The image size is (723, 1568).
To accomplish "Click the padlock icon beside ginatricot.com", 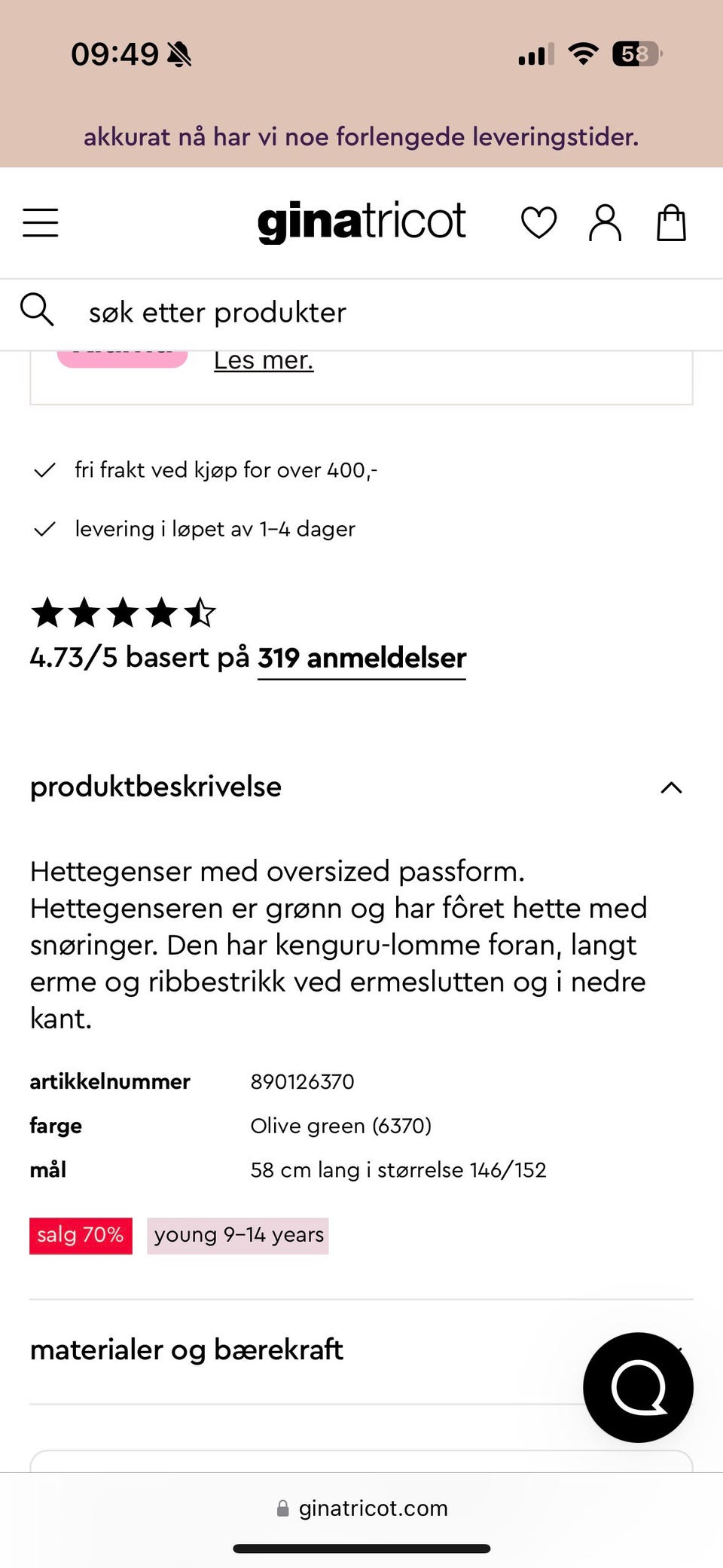I will tap(282, 1508).
